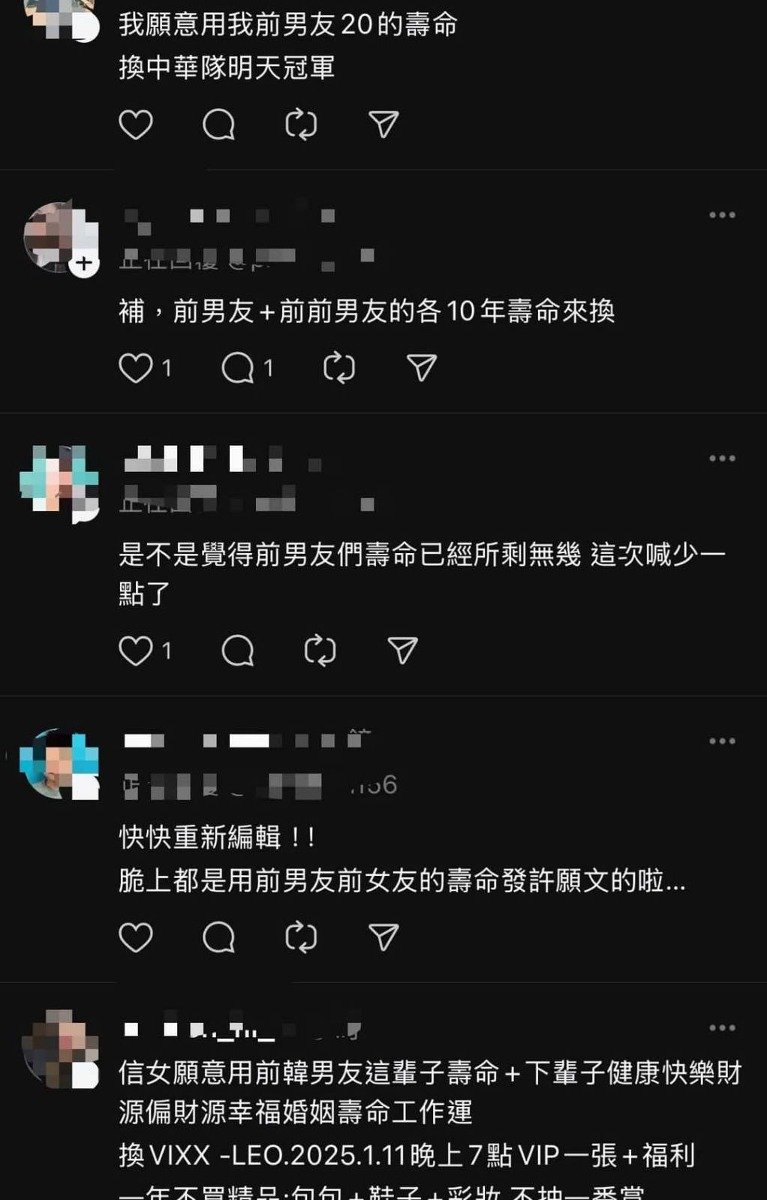Repost the 快快重新編輯 comment
Image resolution: width=767 pixels, height=1200 pixels.
[301, 936]
